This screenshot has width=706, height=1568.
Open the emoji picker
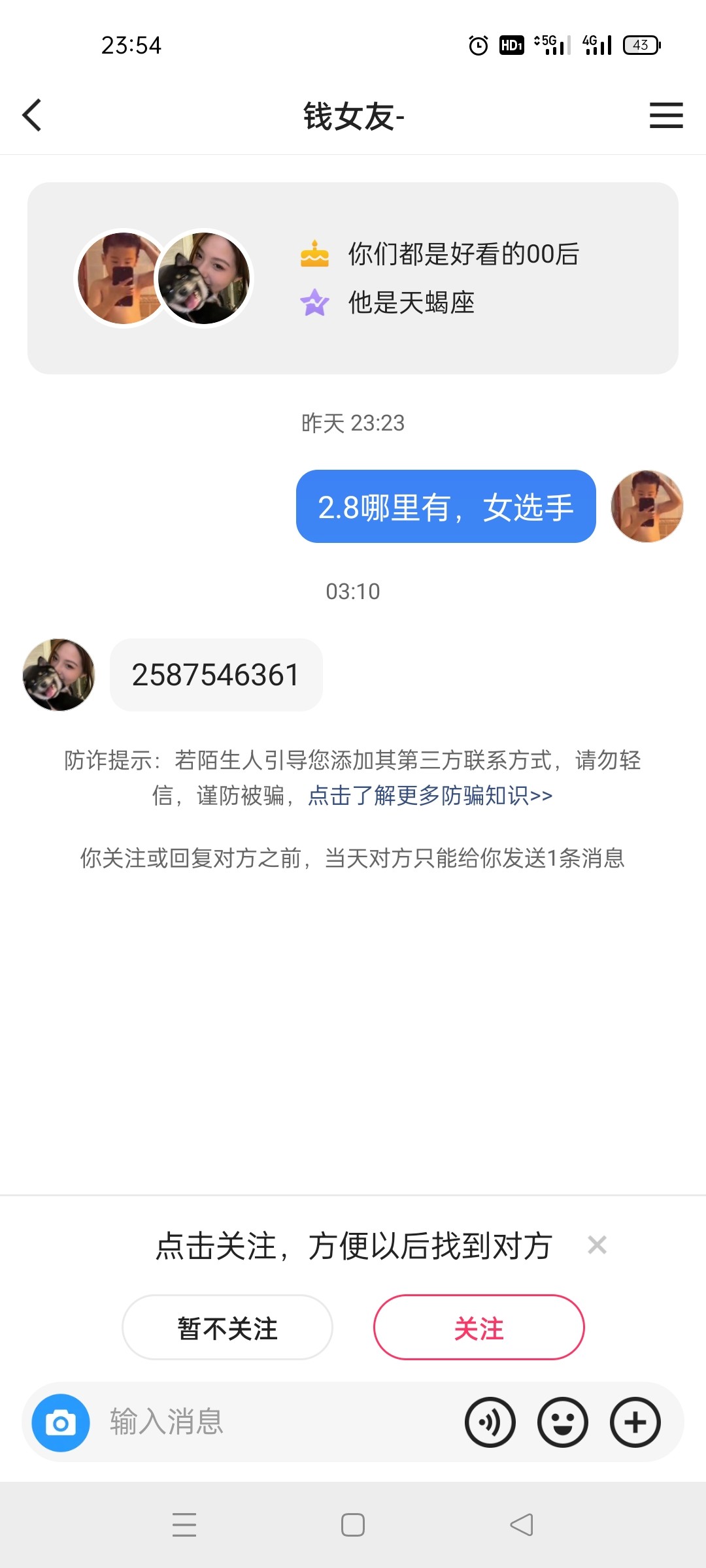562,1422
